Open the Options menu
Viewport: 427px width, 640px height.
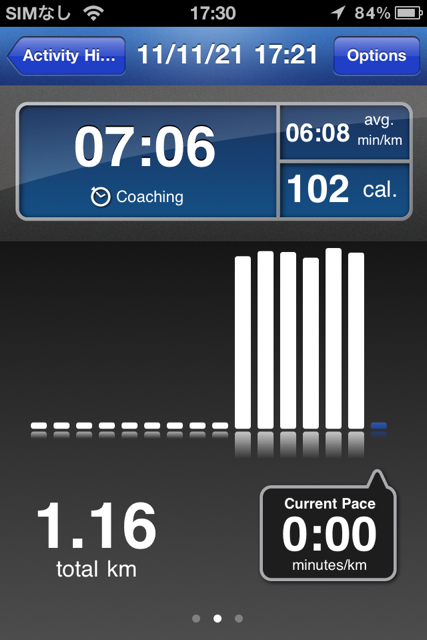376,56
